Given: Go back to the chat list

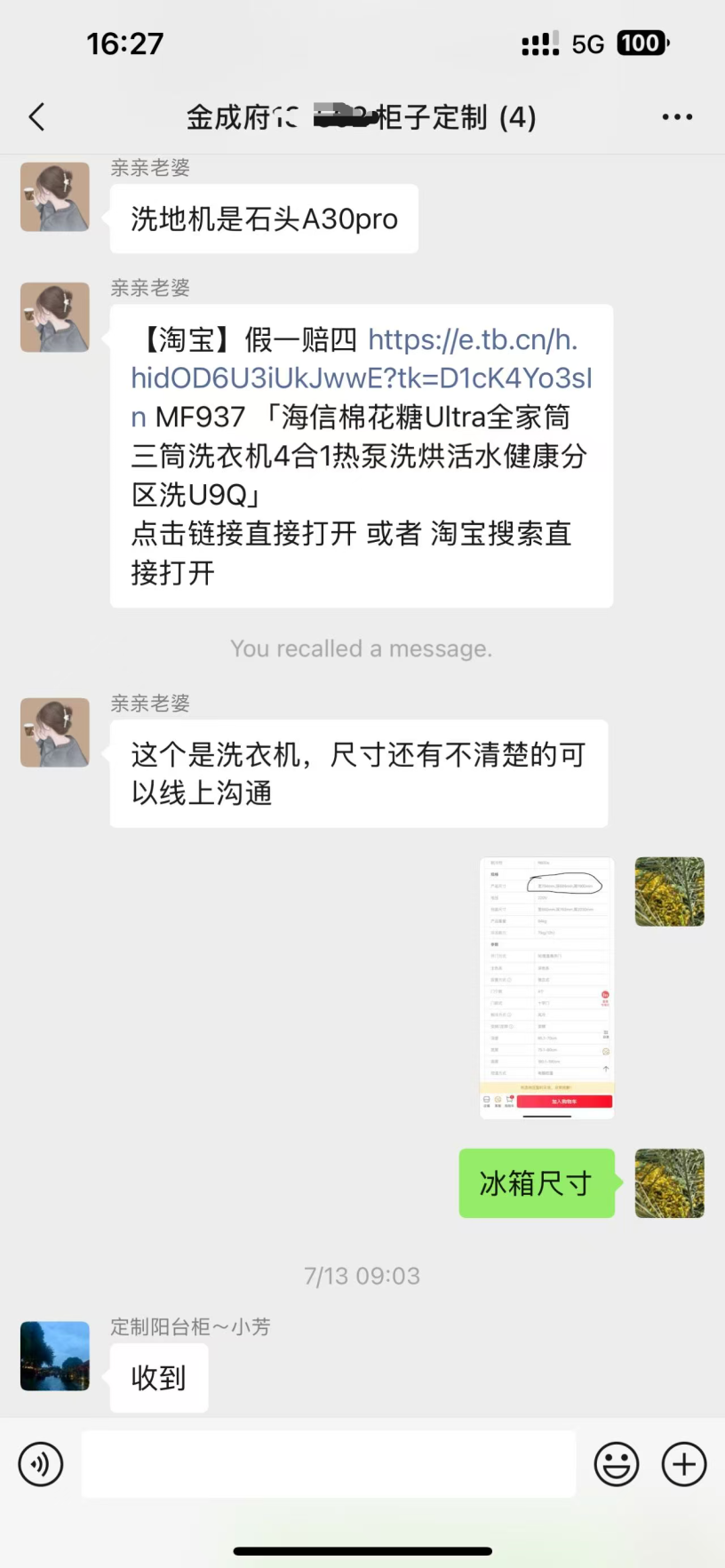Looking at the screenshot, I should tap(36, 116).
